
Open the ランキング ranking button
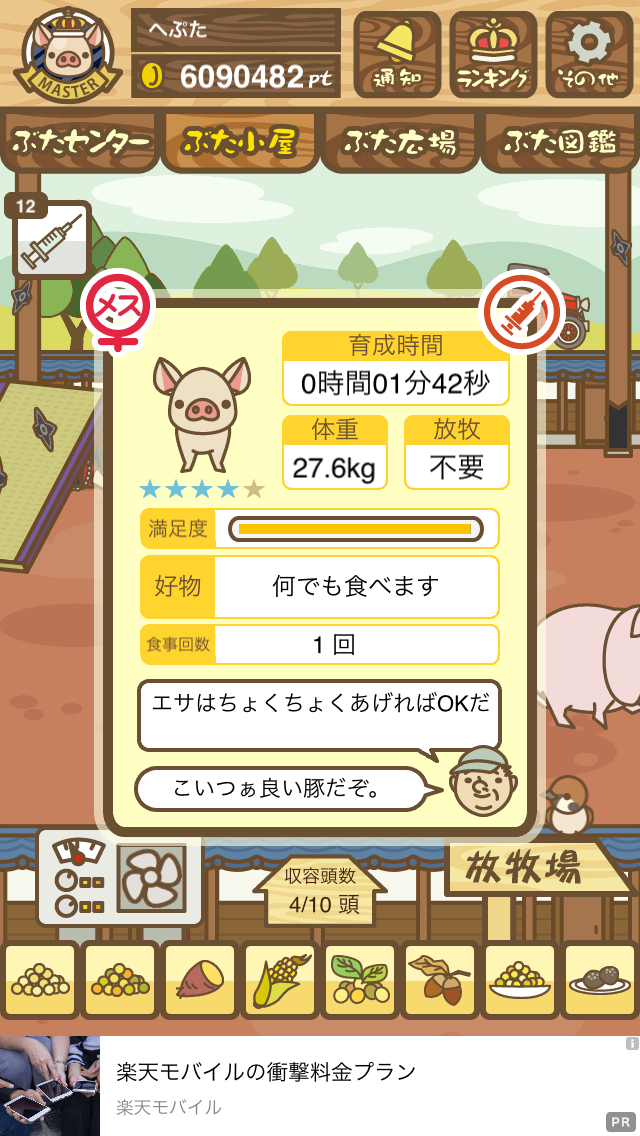click(x=493, y=54)
